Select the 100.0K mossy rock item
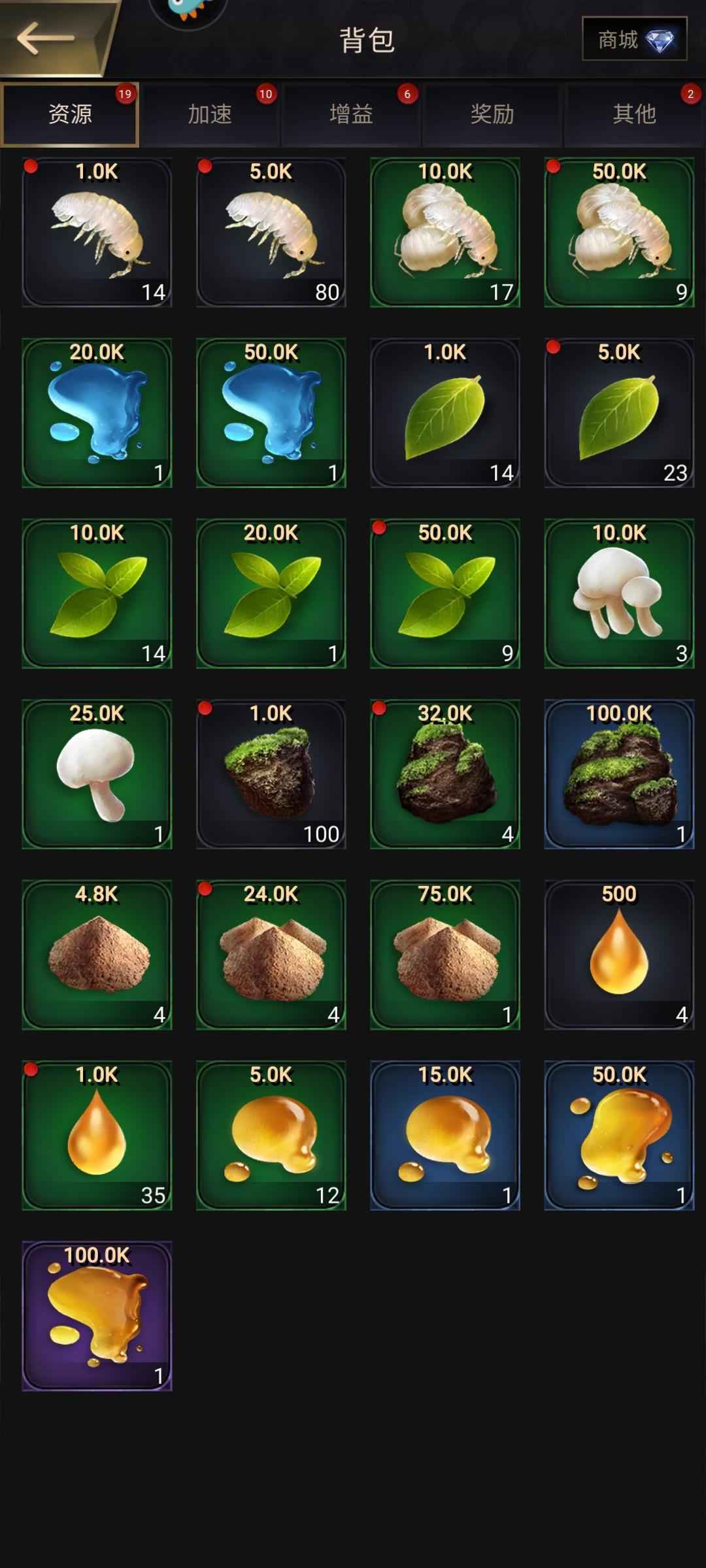 [619, 774]
